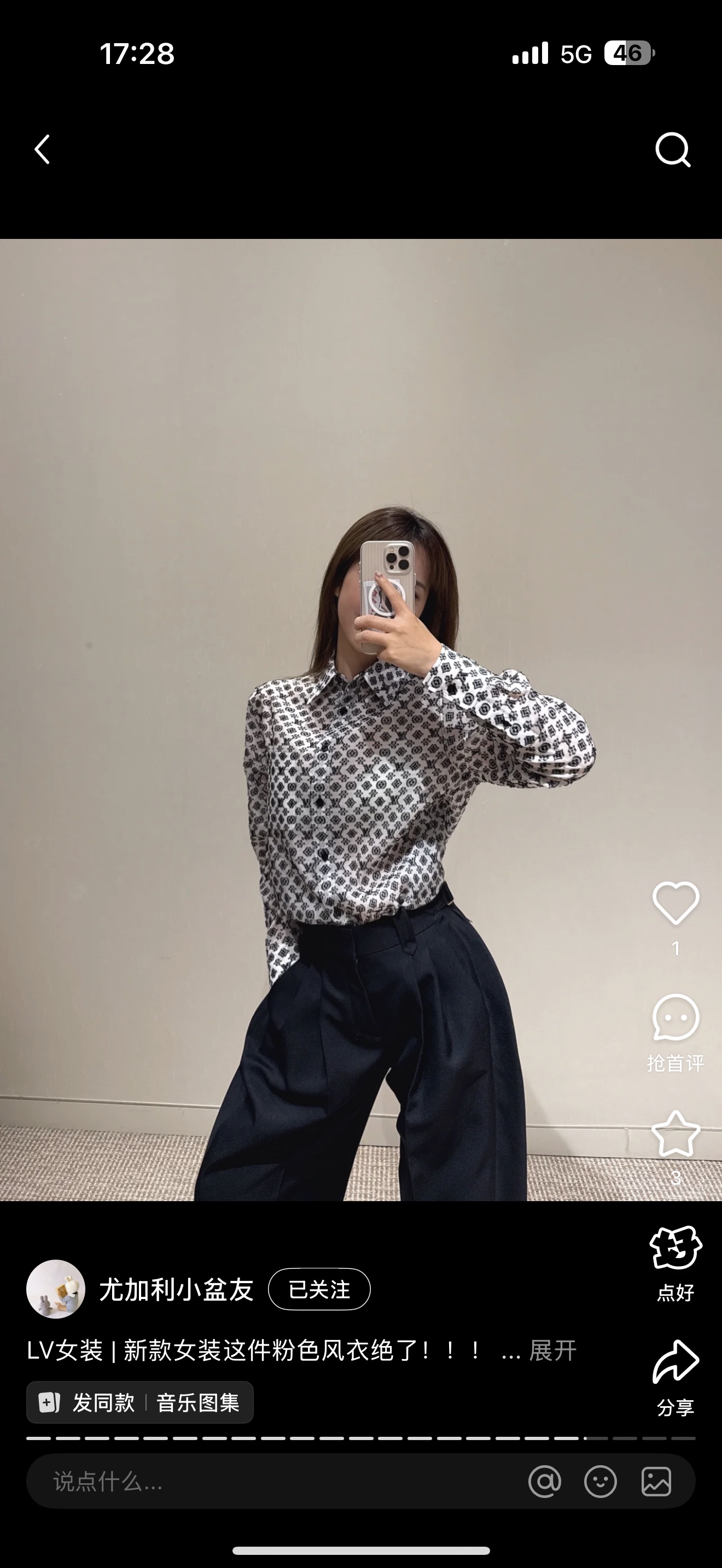This screenshot has height=1568, width=722.
Task: Mention someone with the @ icon
Action: coord(544,1482)
